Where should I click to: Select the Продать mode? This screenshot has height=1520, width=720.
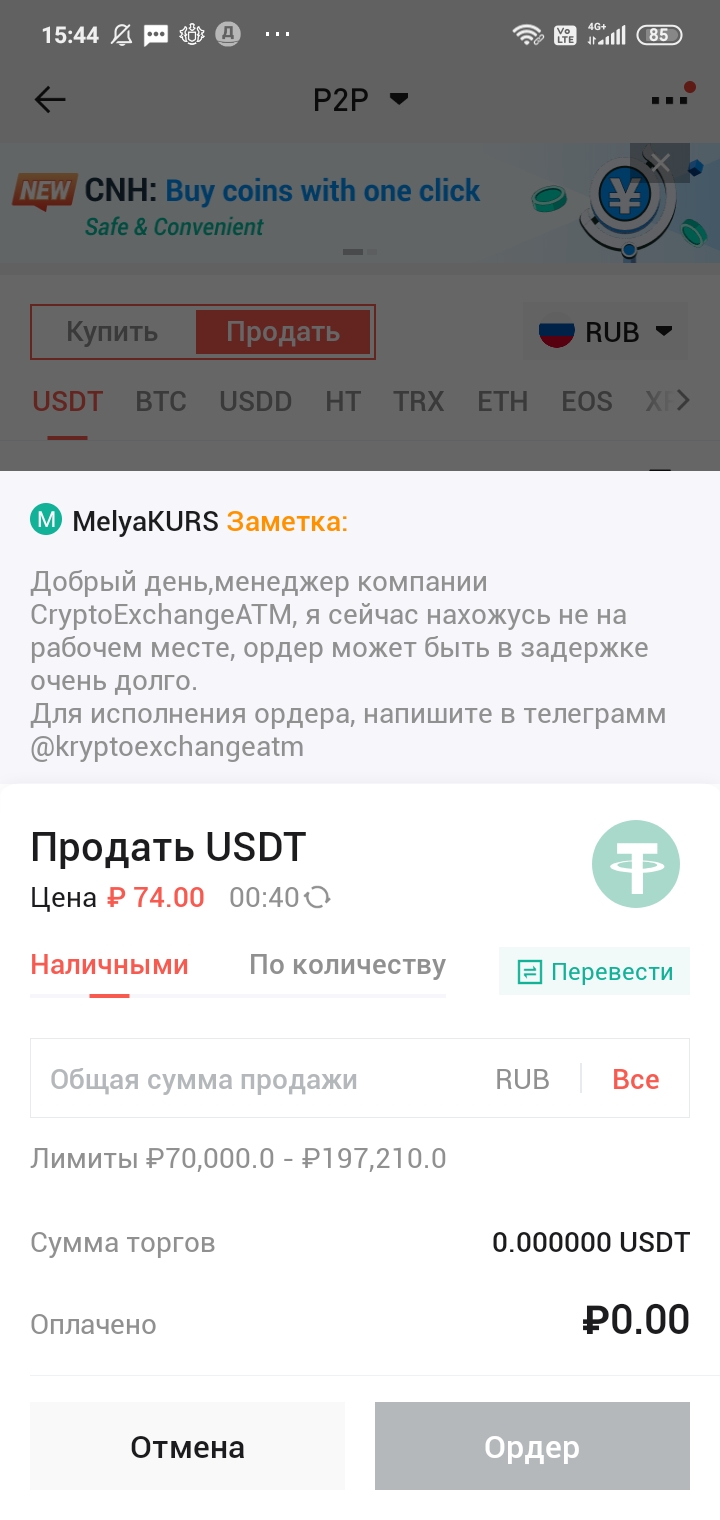click(x=283, y=332)
